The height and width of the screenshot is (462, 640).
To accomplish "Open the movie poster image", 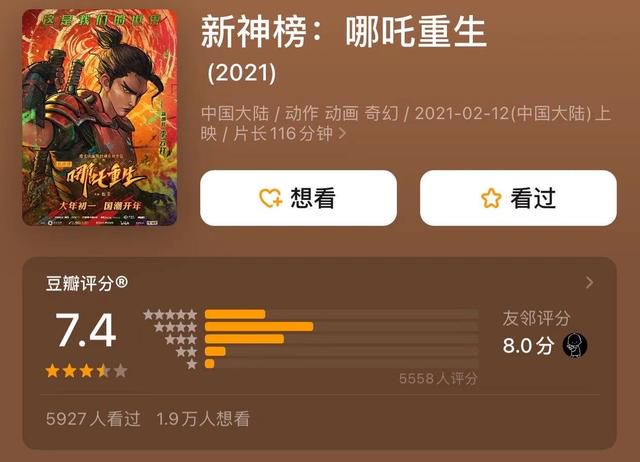I will tap(99, 117).
